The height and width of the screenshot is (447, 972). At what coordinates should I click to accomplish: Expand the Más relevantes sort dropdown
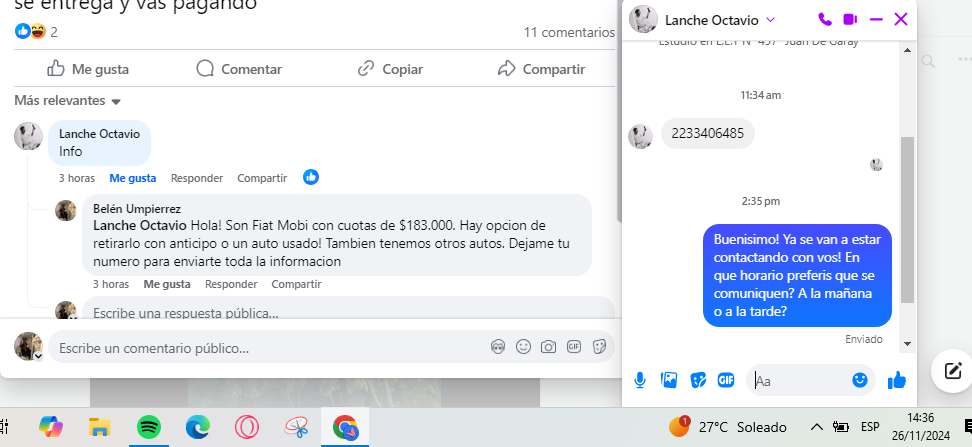point(67,101)
